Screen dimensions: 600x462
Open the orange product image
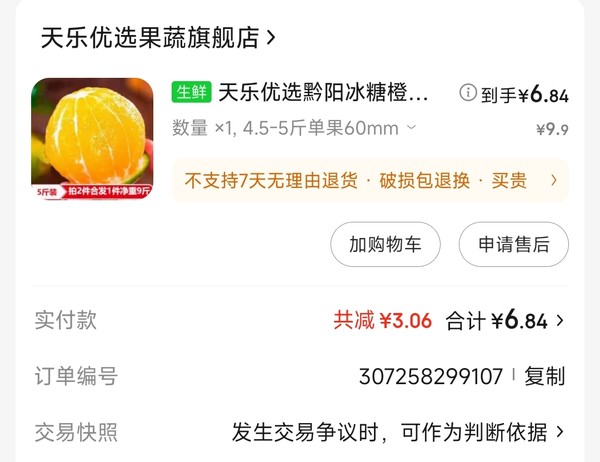coord(92,138)
